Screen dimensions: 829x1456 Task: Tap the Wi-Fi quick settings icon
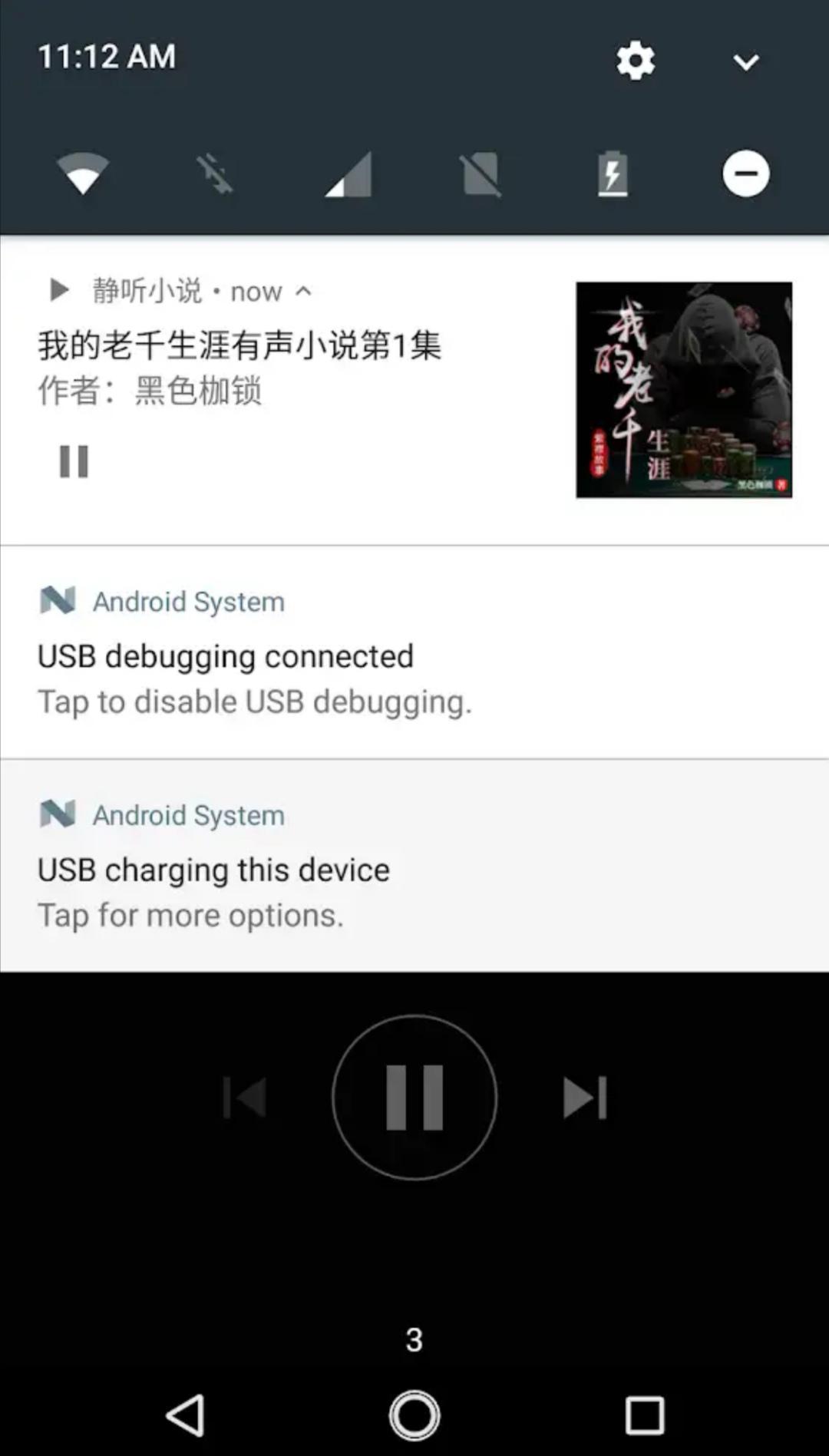coord(82,173)
